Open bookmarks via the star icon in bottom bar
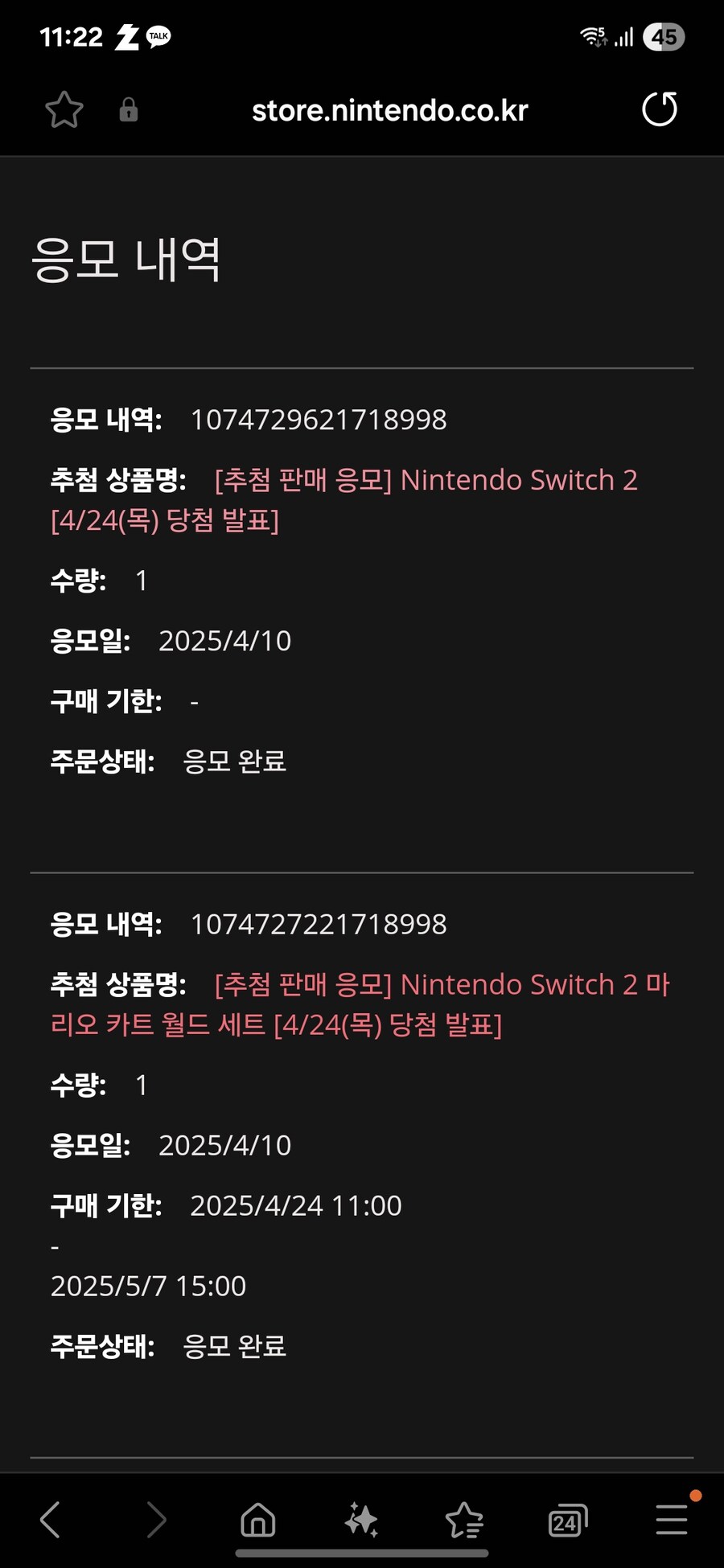This screenshot has width=724, height=1568. click(x=463, y=1520)
